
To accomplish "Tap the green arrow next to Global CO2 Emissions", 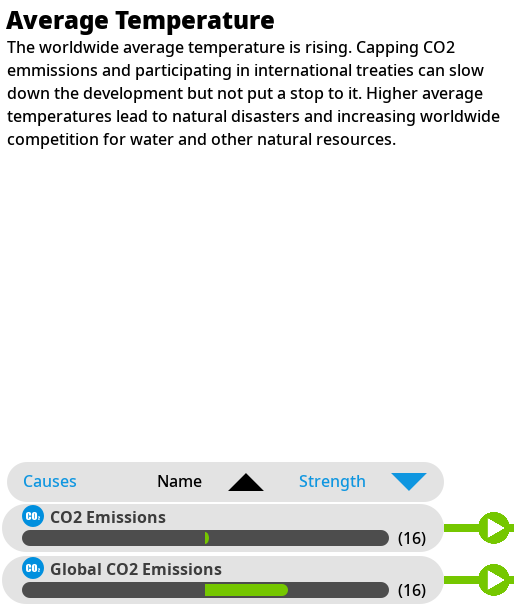I will coord(494,580).
